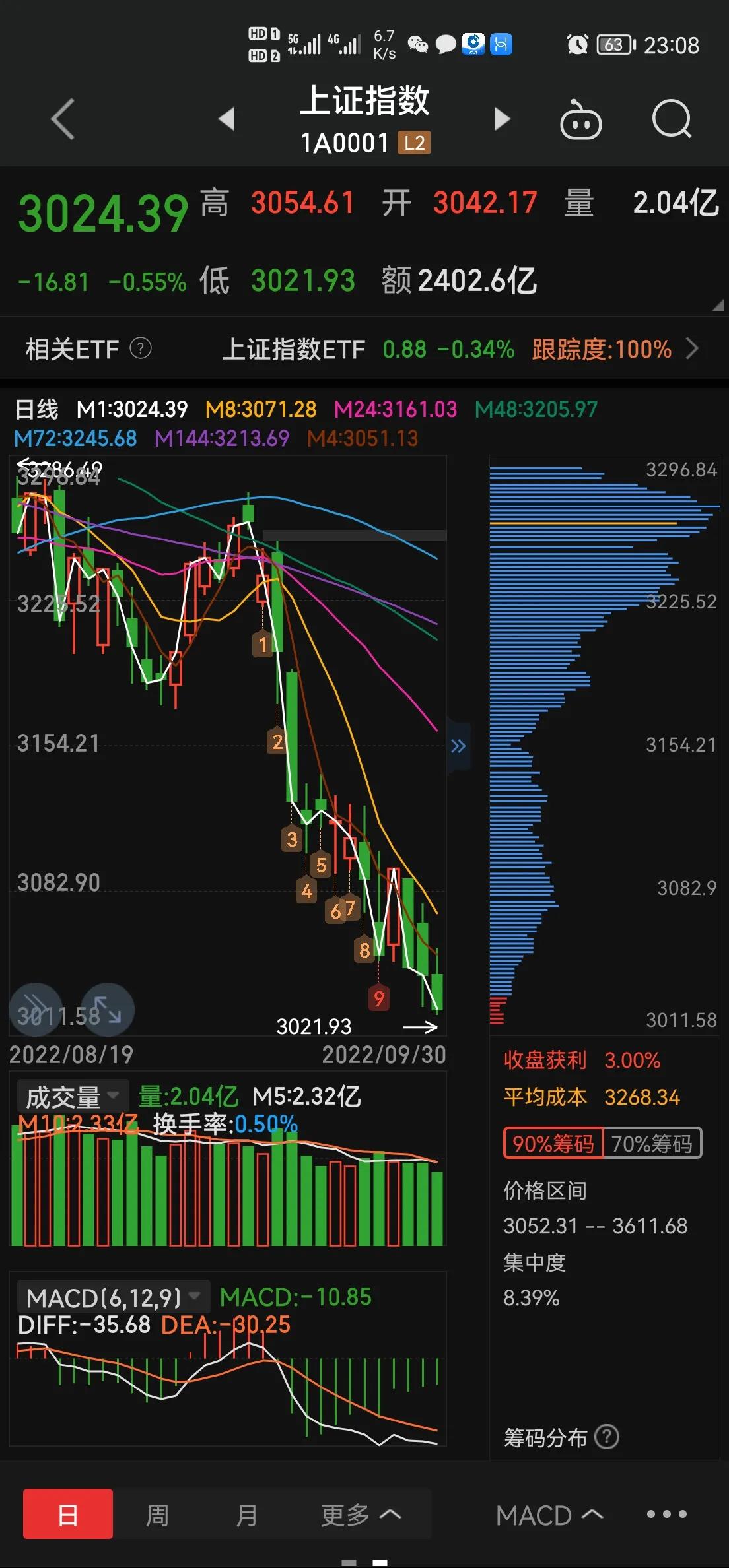
Task: Switch to the 日 daily chart
Action: (x=68, y=1514)
